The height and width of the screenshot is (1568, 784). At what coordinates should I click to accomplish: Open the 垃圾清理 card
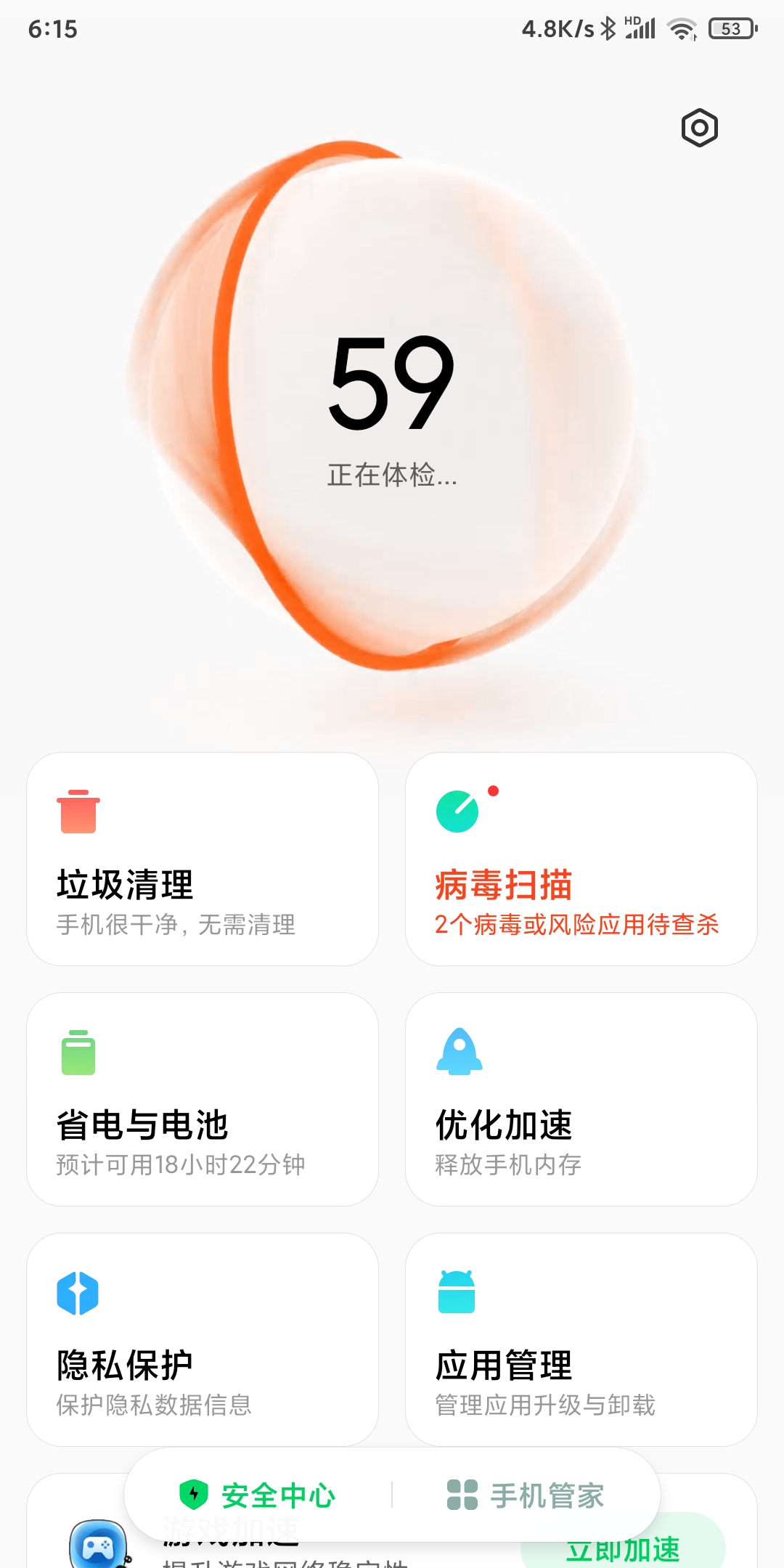[203, 859]
